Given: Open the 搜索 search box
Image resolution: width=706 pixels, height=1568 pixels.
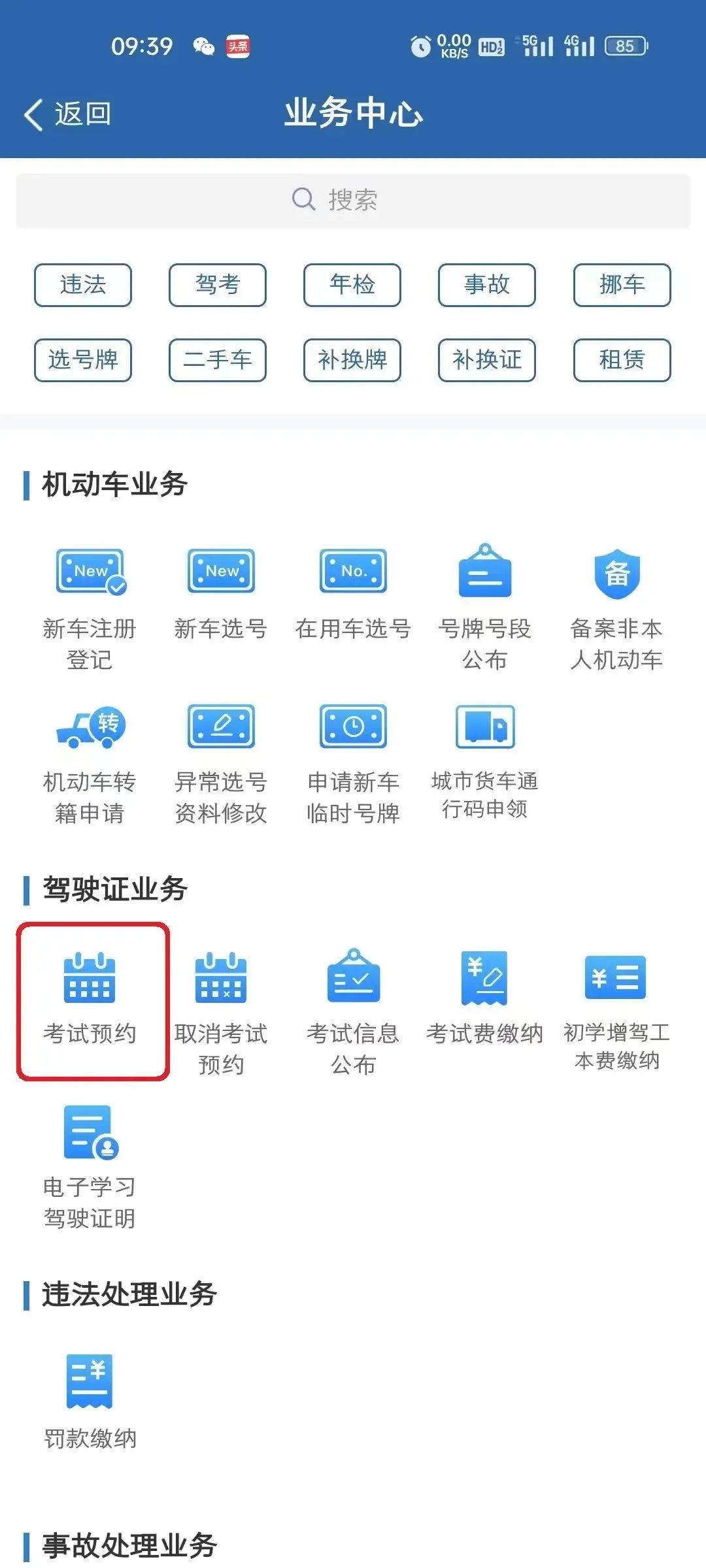Looking at the screenshot, I should coord(353,201).
